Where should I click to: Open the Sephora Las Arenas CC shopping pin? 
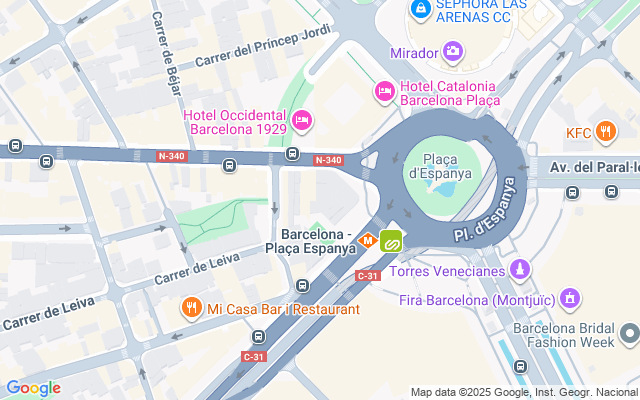[421, 10]
